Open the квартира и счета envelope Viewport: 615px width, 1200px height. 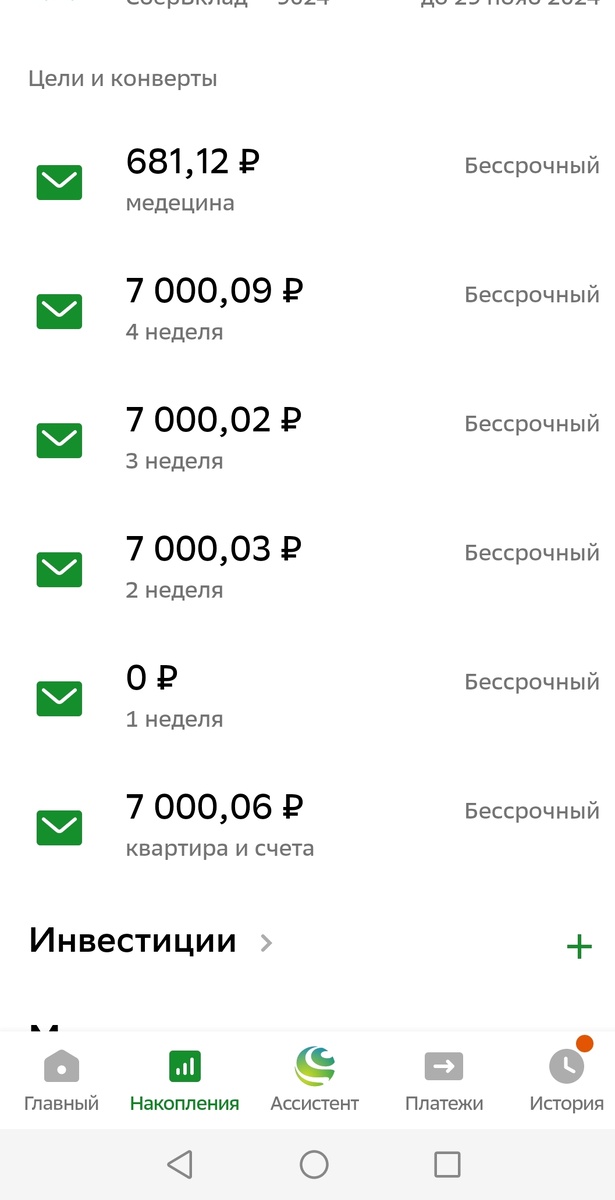tap(307, 826)
